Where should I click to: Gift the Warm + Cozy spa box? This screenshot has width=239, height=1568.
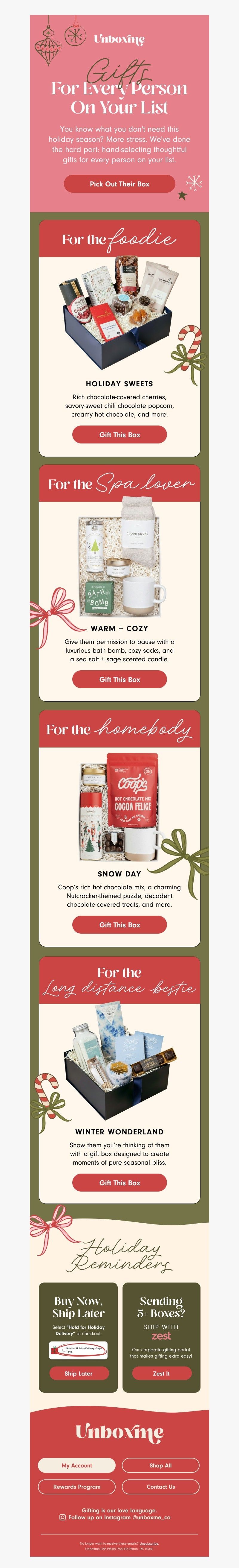[119, 679]
